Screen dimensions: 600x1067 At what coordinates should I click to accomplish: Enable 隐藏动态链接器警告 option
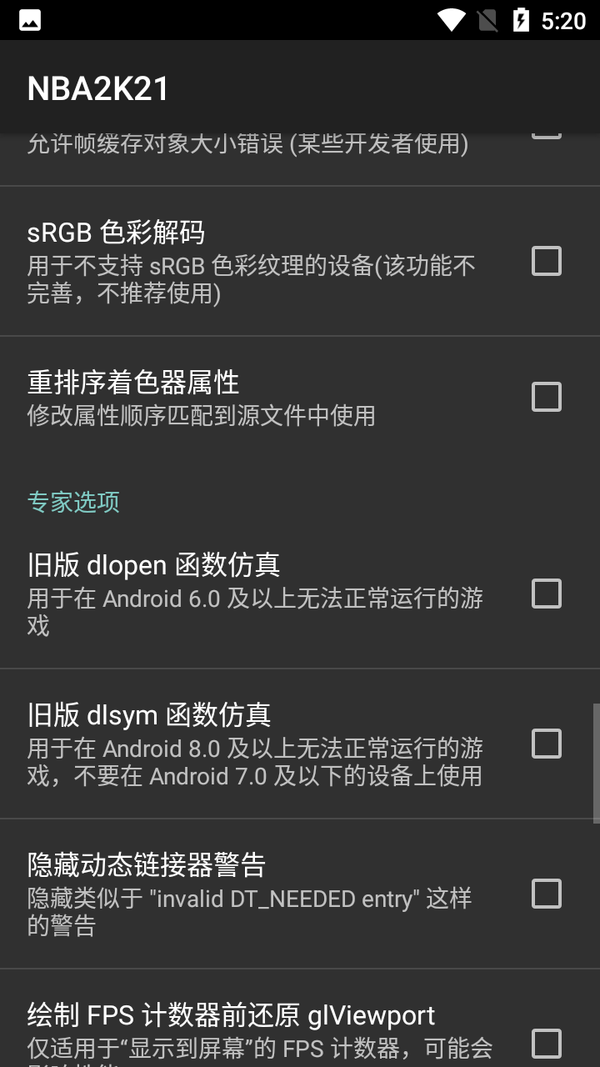pyautogui.click(x=546, y=894)
